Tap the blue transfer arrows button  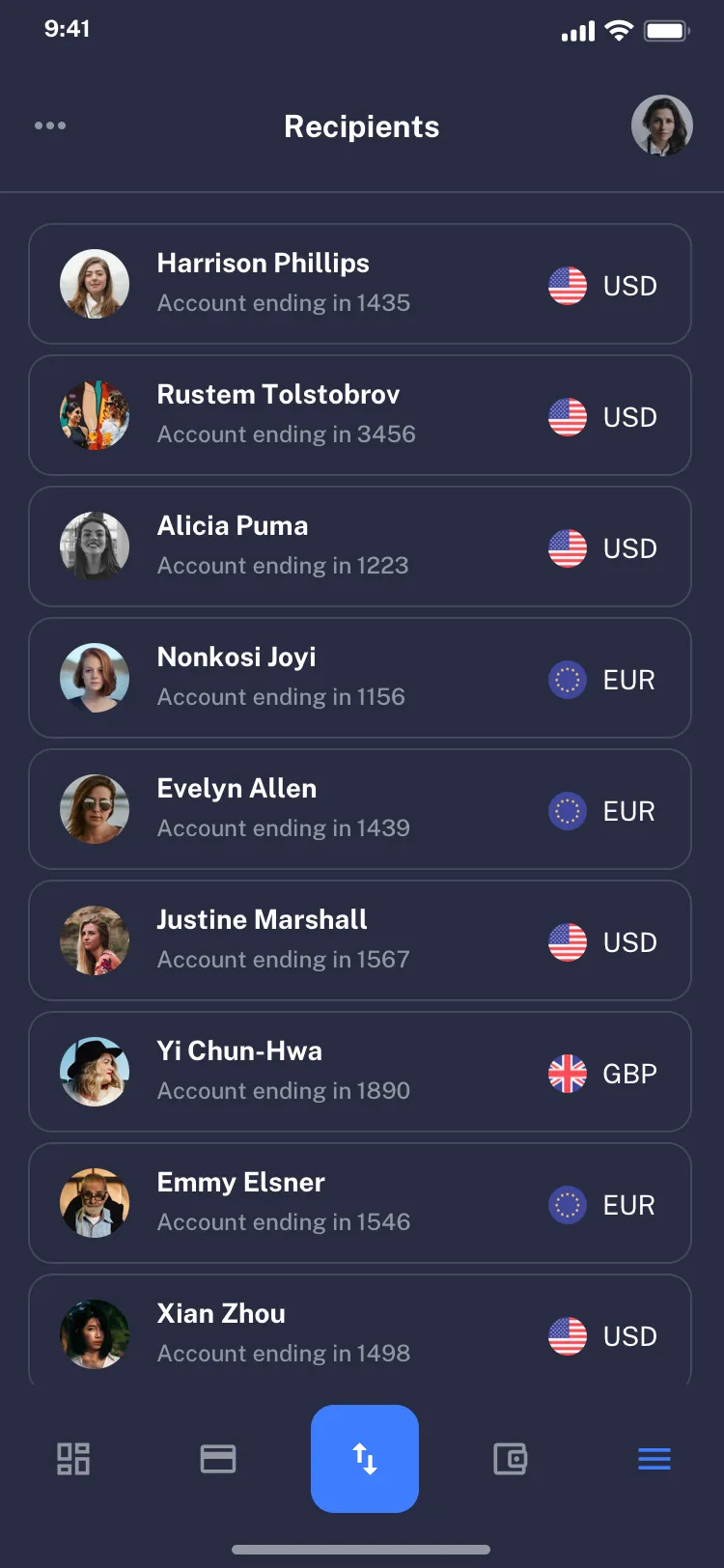pos(365,1459)
